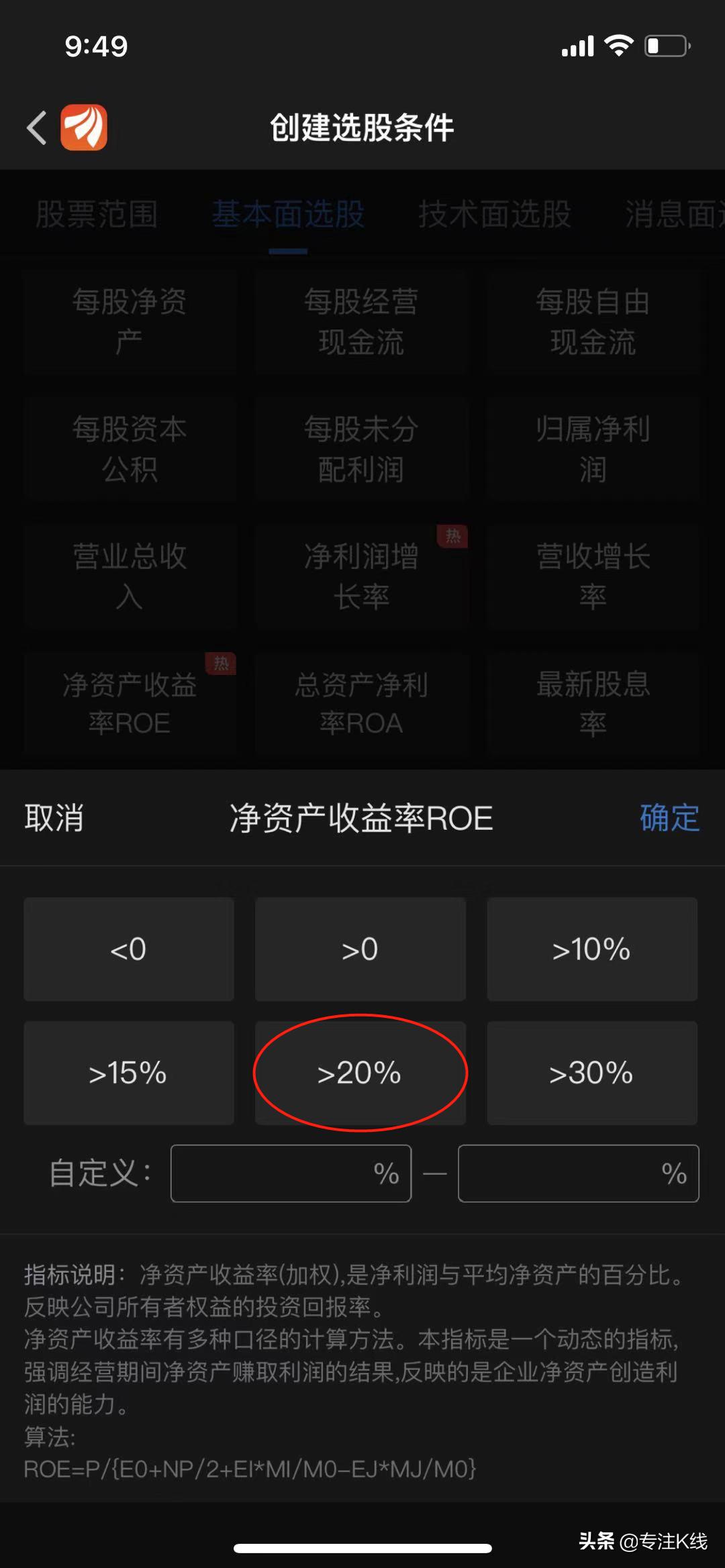
Task: Tap the 热 hot badge on 净资产收益率ROE
Action: coord(222,664)
